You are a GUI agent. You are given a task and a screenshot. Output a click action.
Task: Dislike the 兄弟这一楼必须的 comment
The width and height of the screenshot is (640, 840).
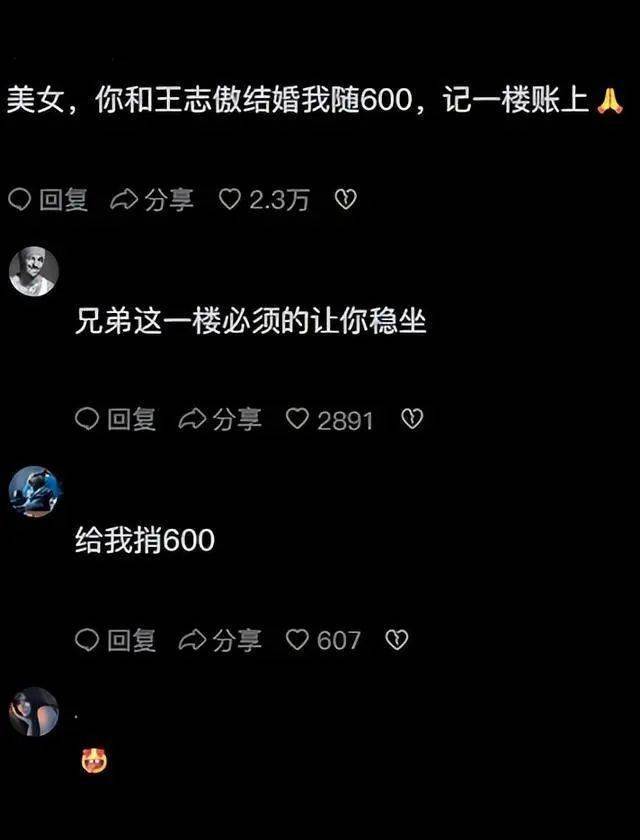pos(412,420)
